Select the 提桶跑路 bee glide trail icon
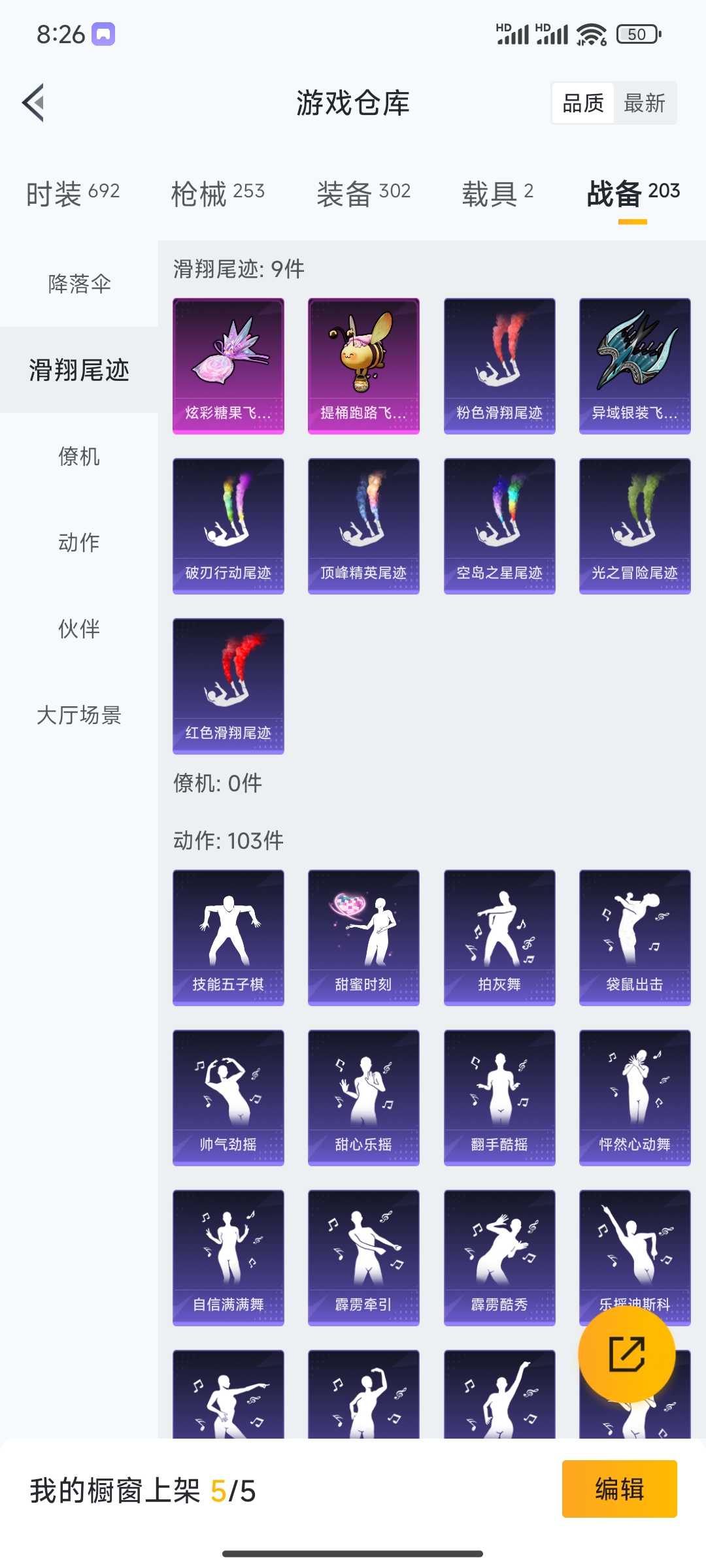Screen dimensions: 706x1568 click(x=363, y=366)
